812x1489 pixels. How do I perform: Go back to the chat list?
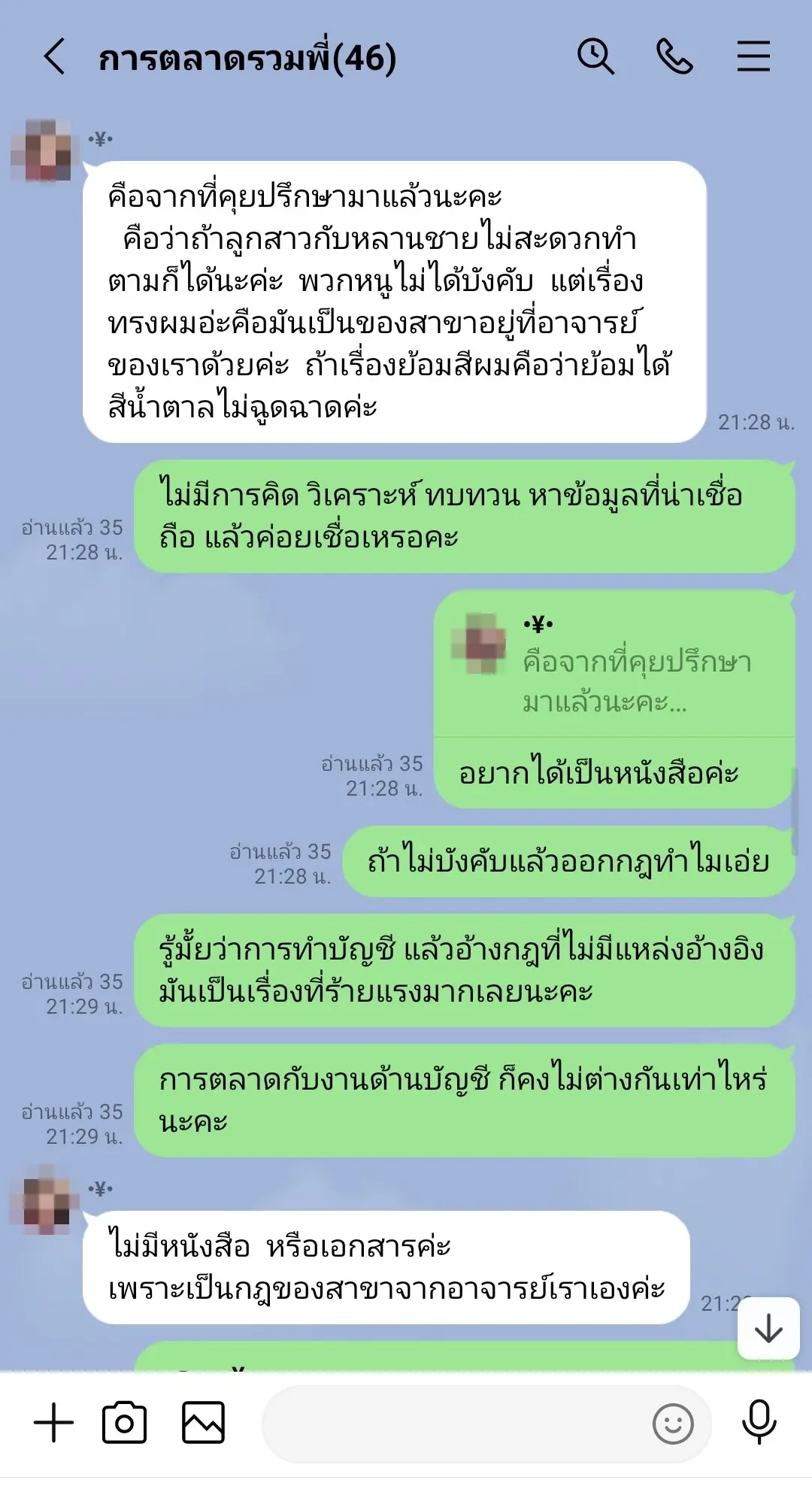(x=54, y=57)
